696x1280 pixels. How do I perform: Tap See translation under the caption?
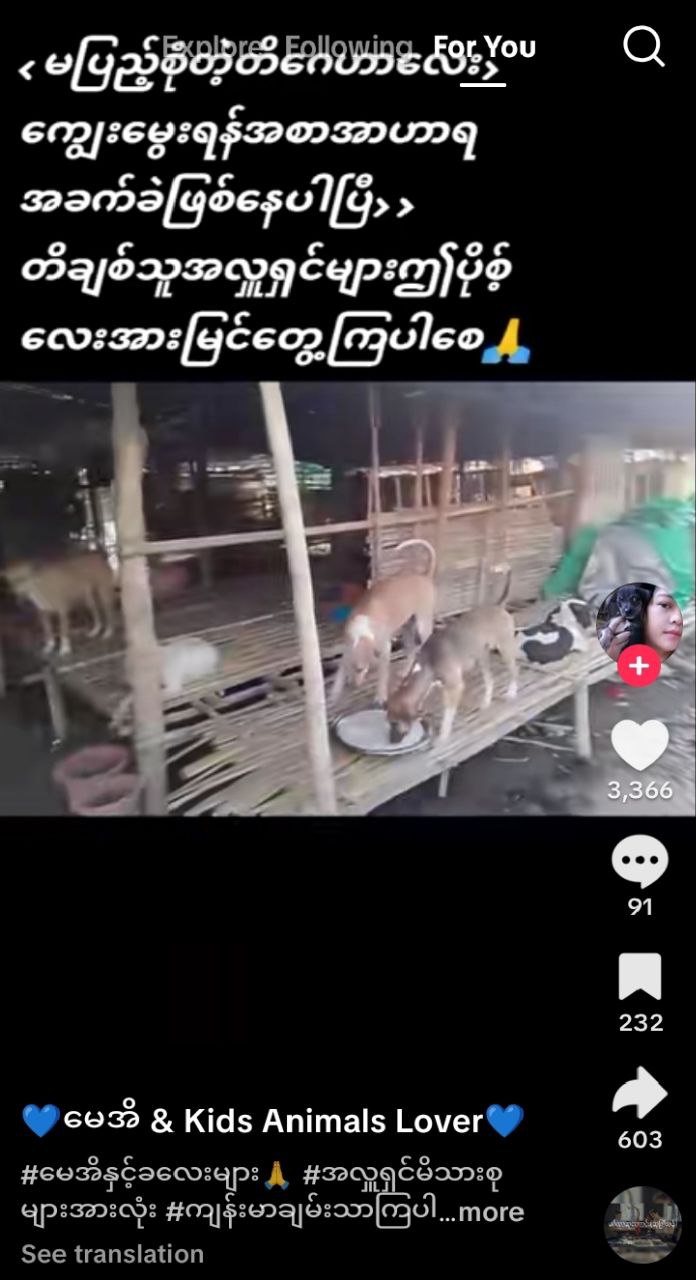coord(112,1254)
